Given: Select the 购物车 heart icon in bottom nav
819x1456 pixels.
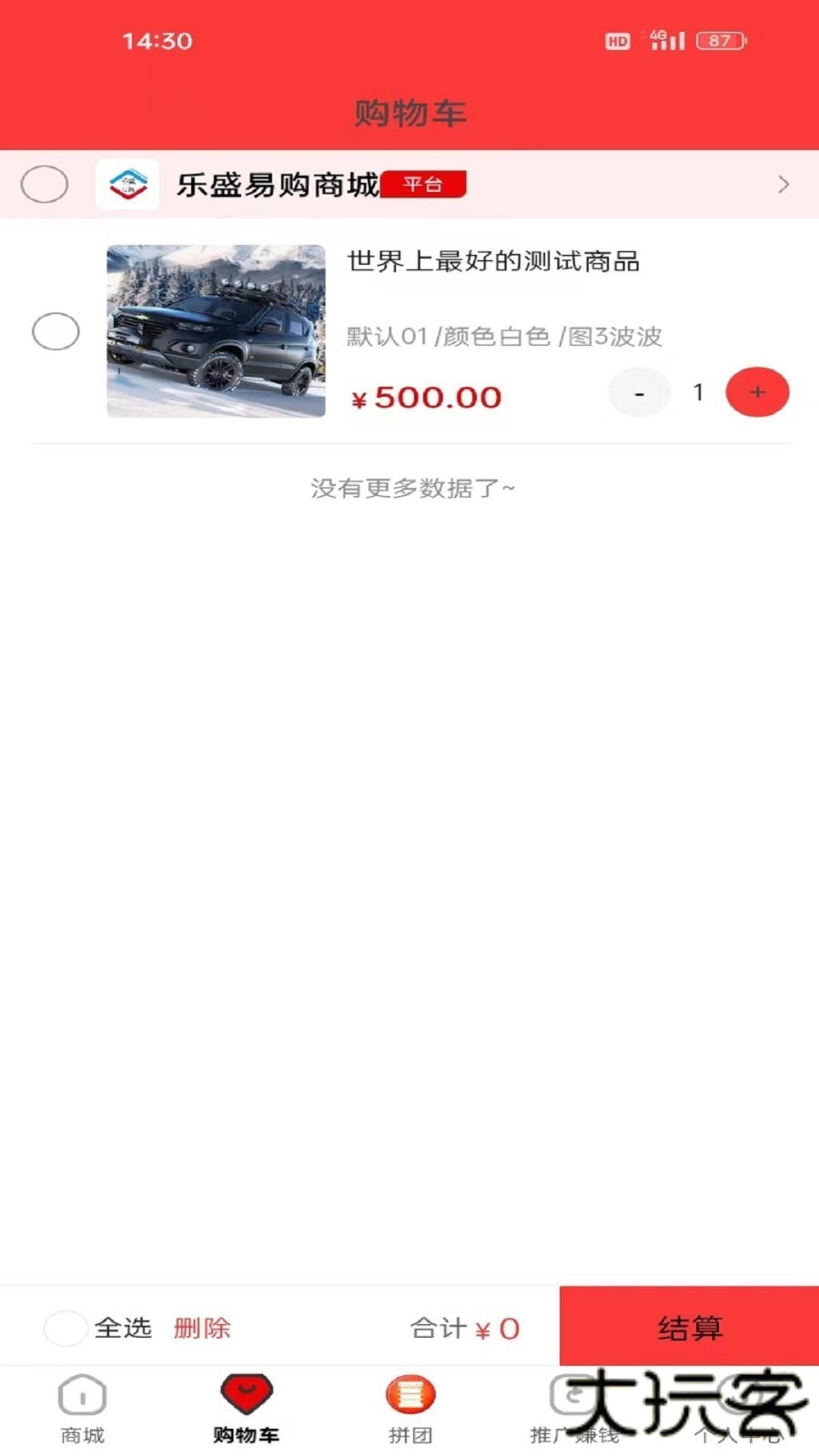Looking at the screenshot, I should (x=244, y=1392).
